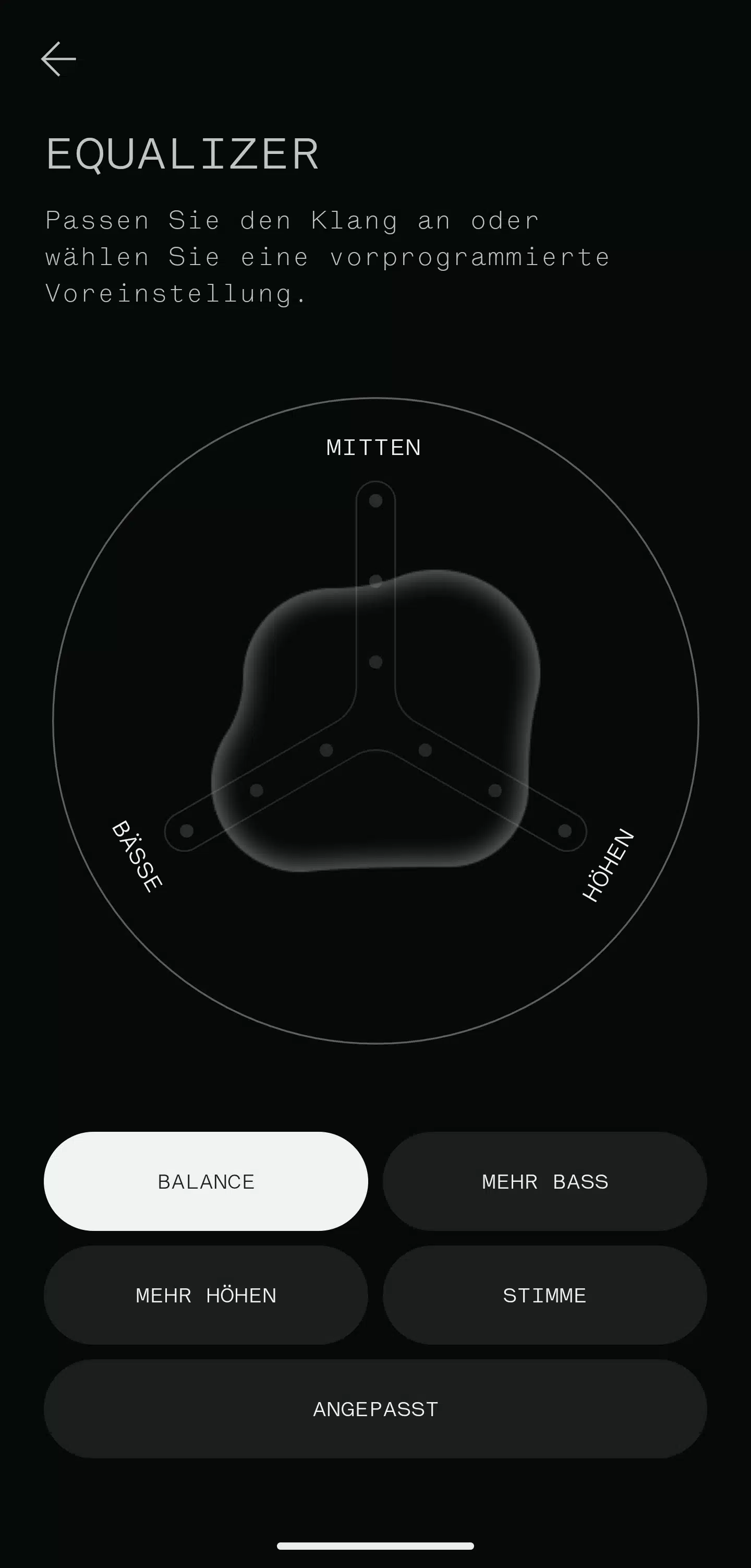Set Mitten to the topmost dot
Screen dimensions: 751x1568
375,500
